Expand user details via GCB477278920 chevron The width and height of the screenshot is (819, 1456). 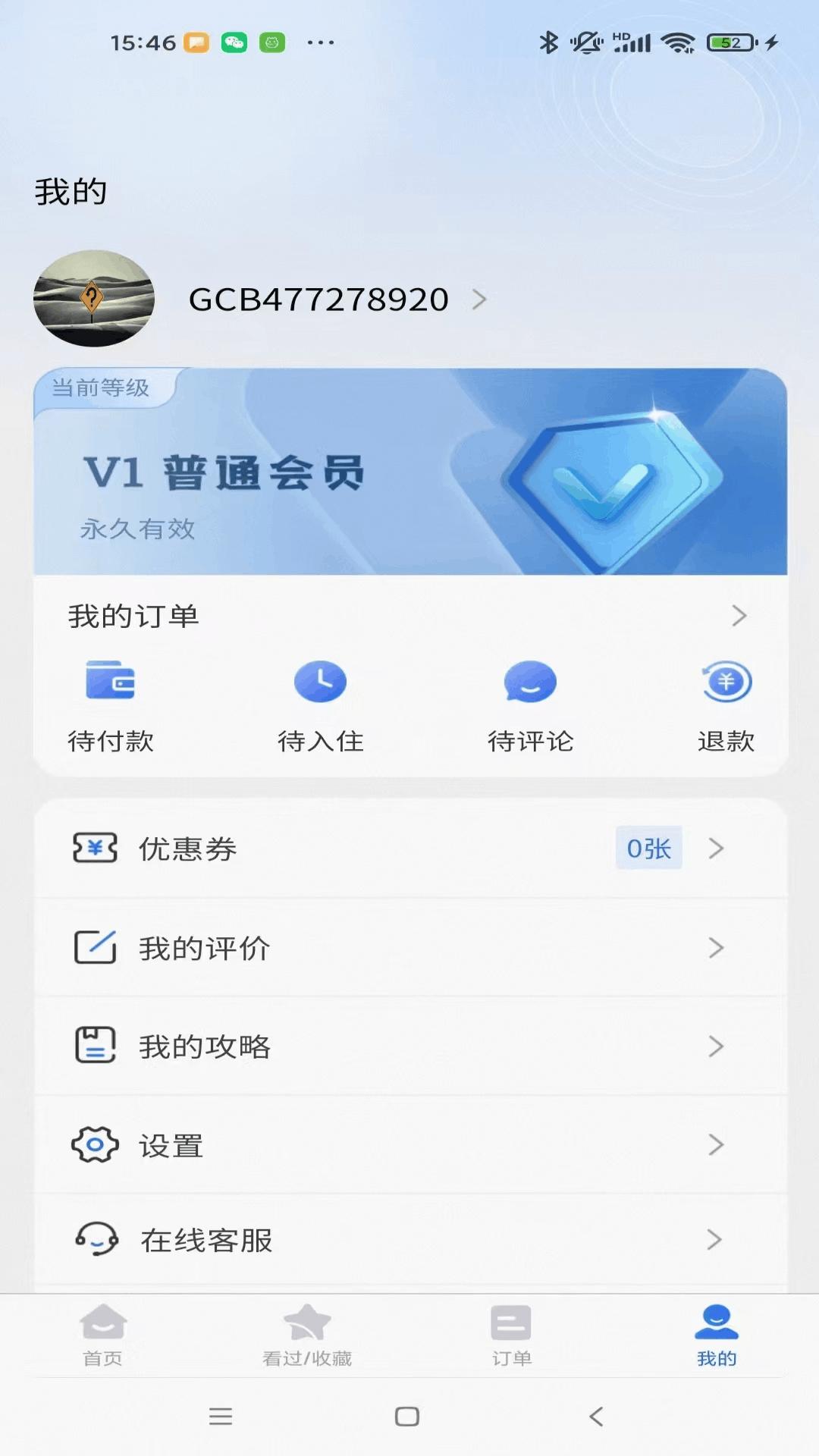point(480,299)
